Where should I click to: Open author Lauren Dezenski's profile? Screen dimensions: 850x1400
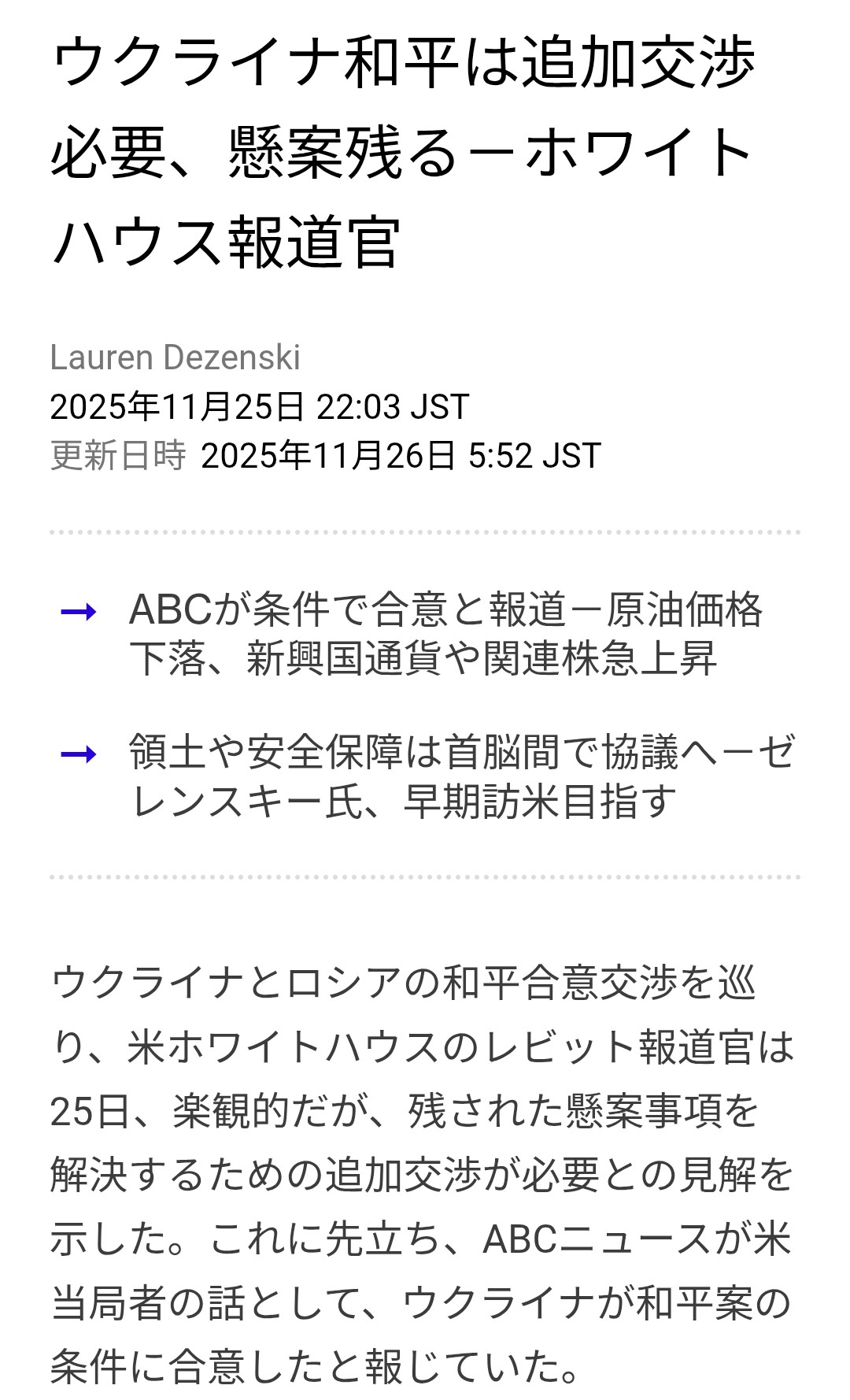(175, 357)
